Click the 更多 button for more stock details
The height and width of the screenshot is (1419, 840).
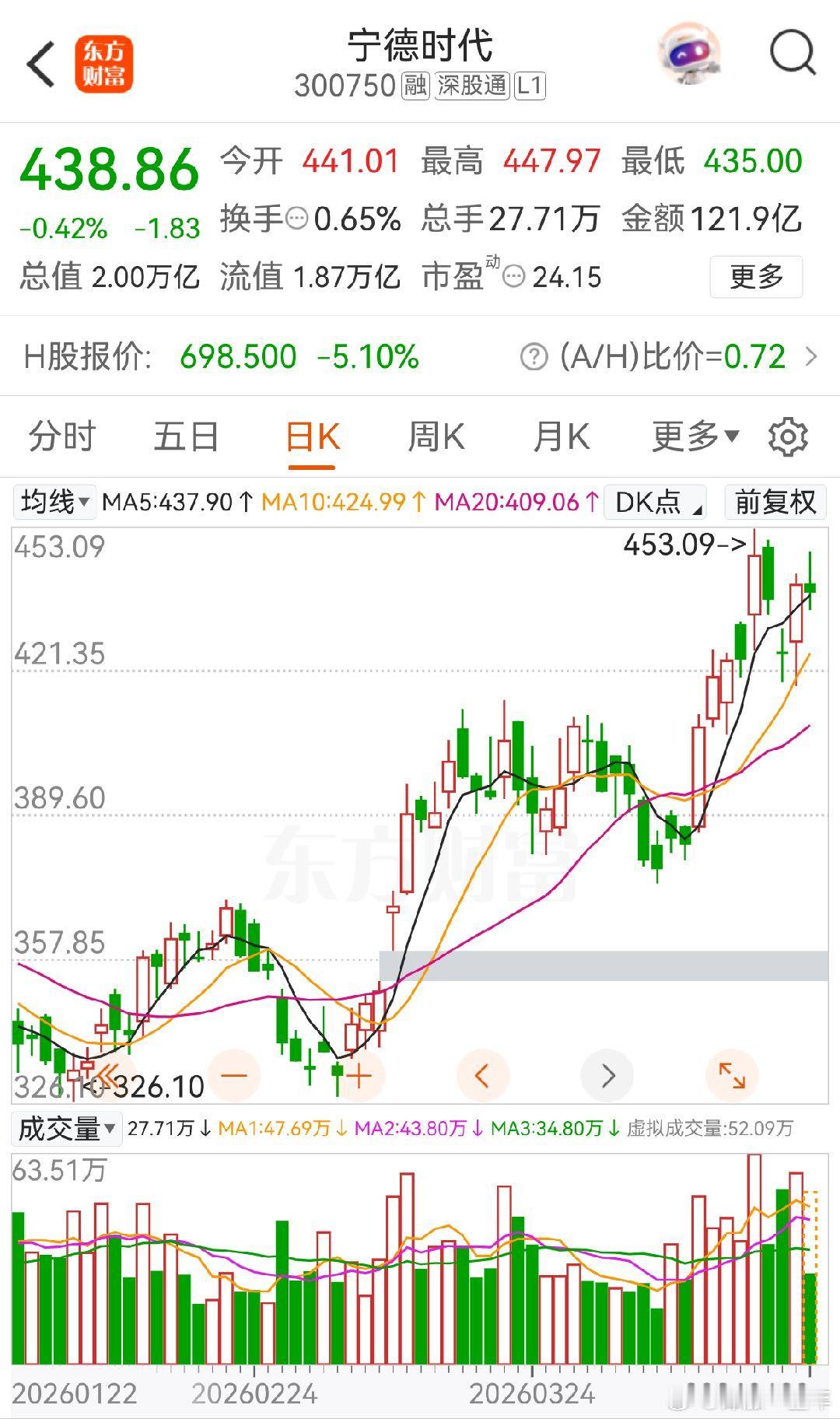pyautogui.click(x=756, y=277)
